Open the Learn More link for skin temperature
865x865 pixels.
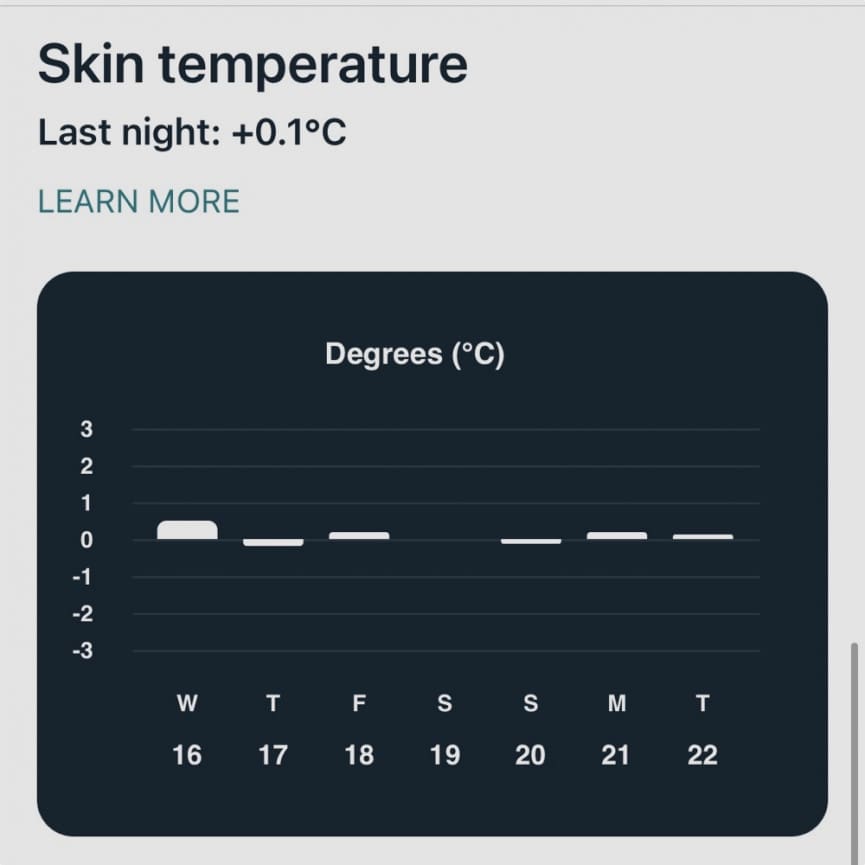[139, 201]
